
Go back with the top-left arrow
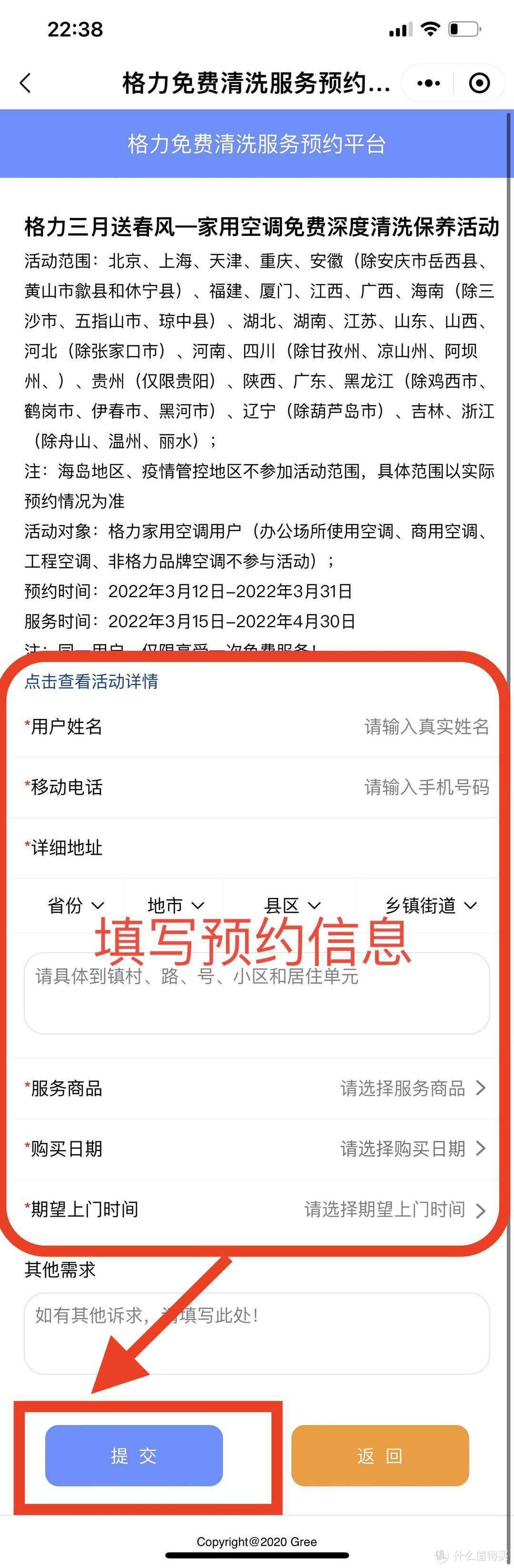pyautogui.click(x=26, y=83)
